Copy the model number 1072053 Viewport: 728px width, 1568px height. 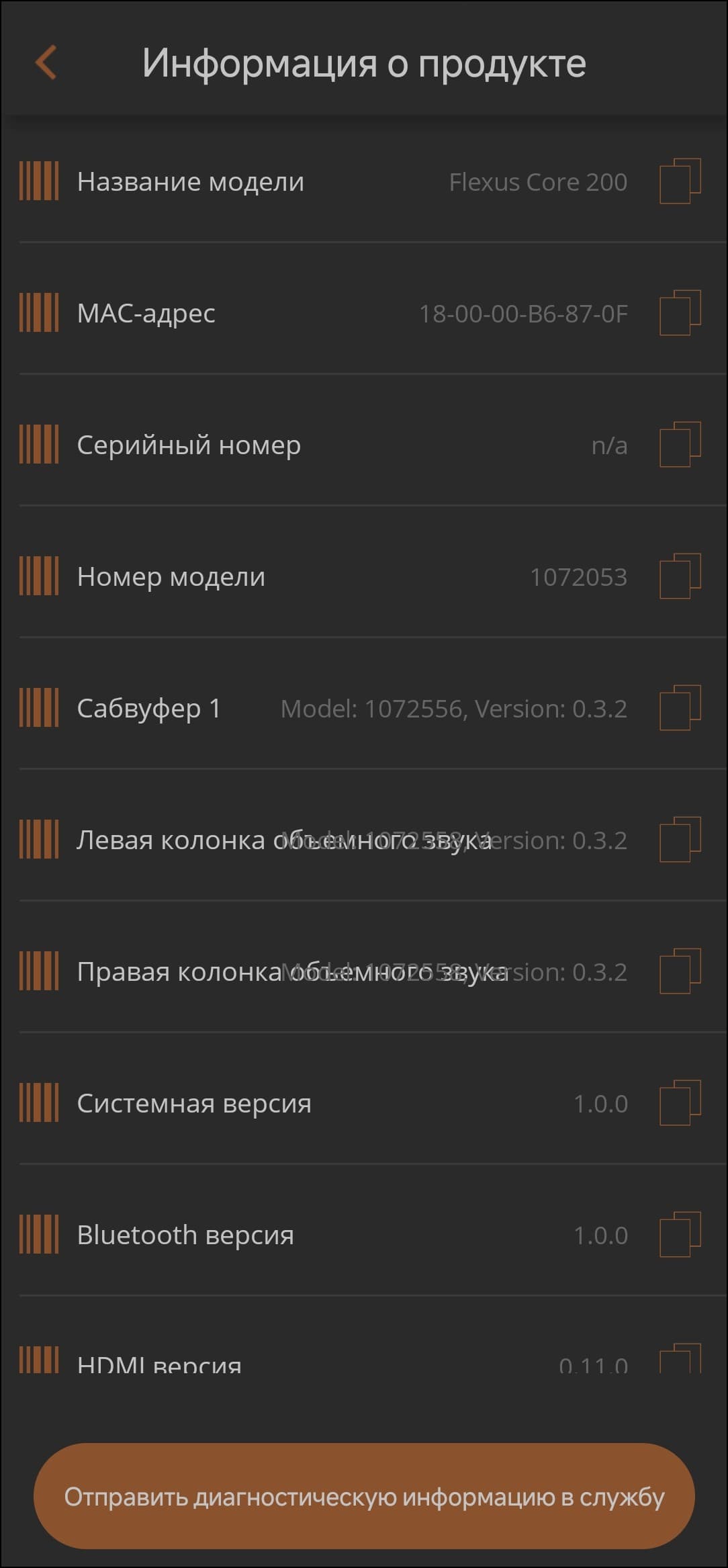tap(680, 576)
